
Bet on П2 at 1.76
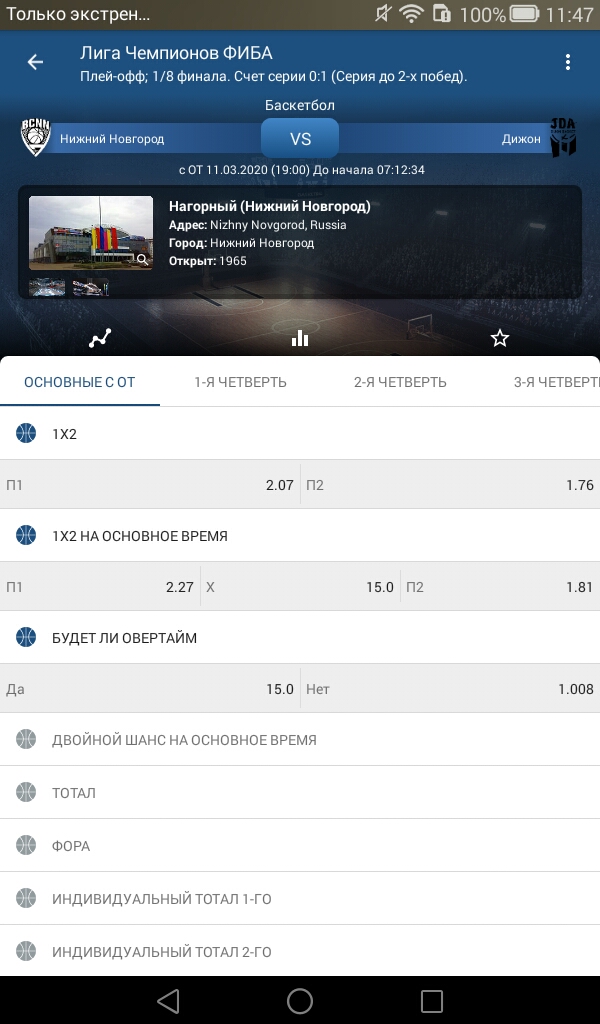(450, 485)
